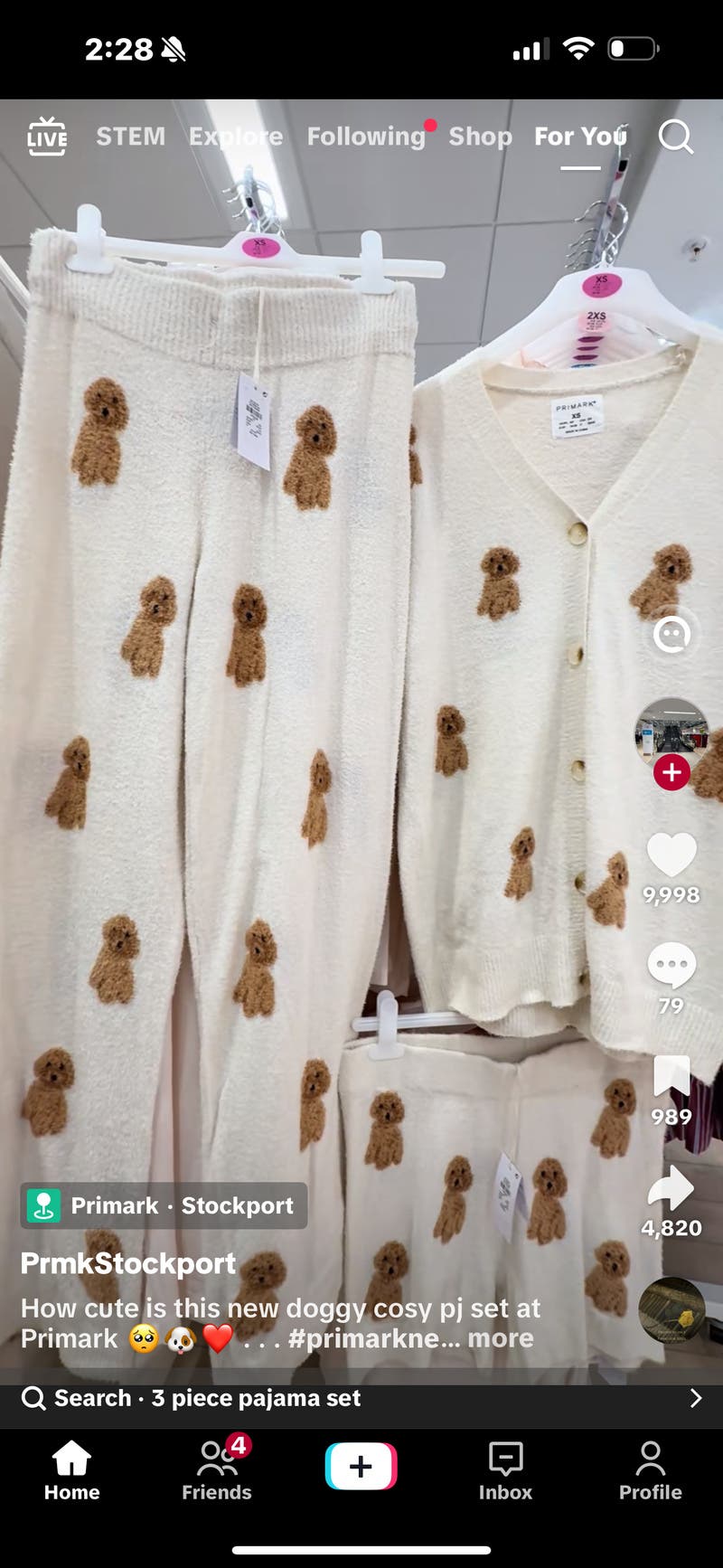Switch to the STEM tab

[131, 137]
